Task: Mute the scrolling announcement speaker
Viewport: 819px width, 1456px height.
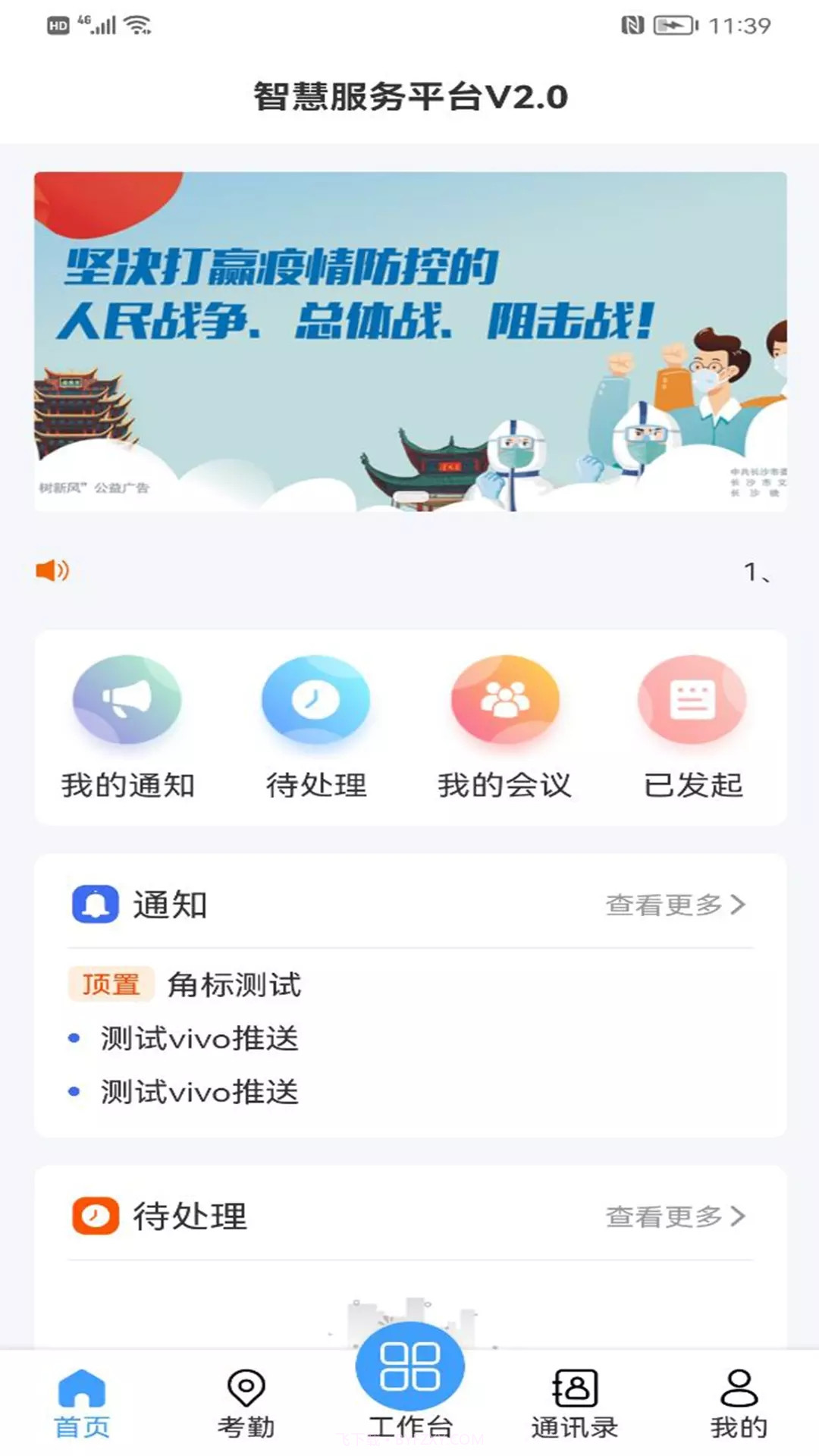Action: point(52,570)
